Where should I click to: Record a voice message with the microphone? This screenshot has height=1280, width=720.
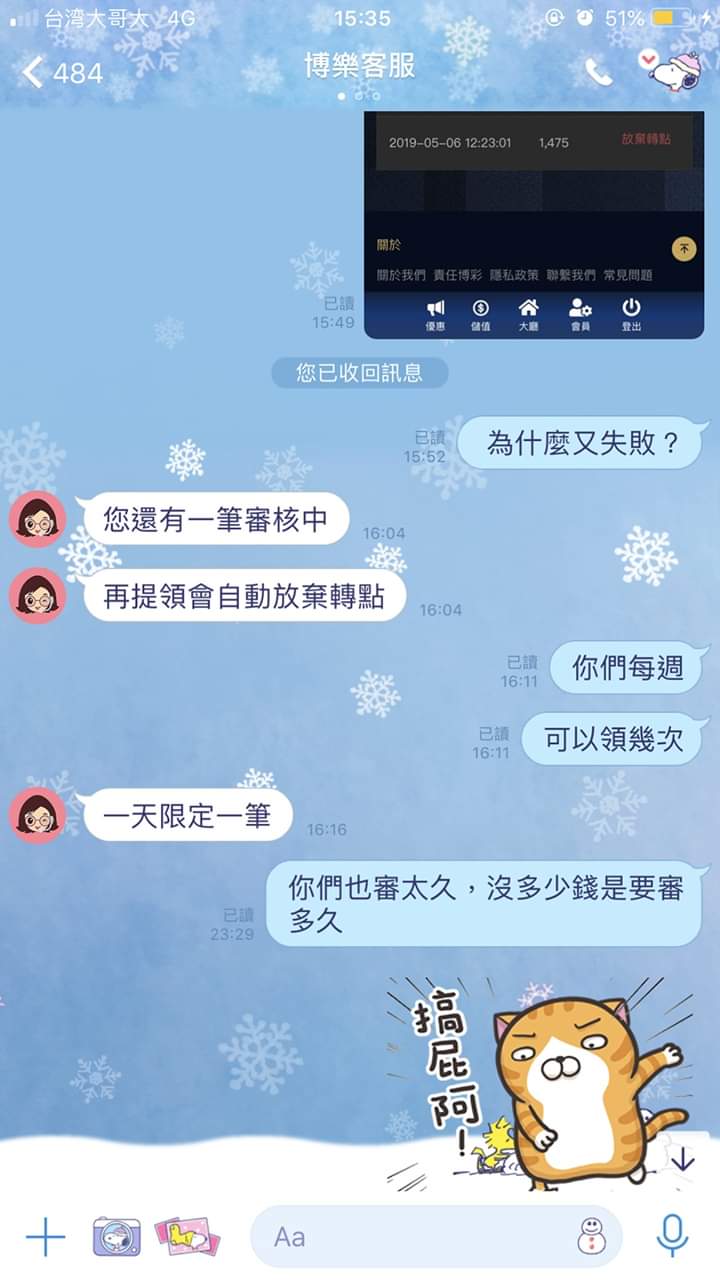[x=672, y=1236]
